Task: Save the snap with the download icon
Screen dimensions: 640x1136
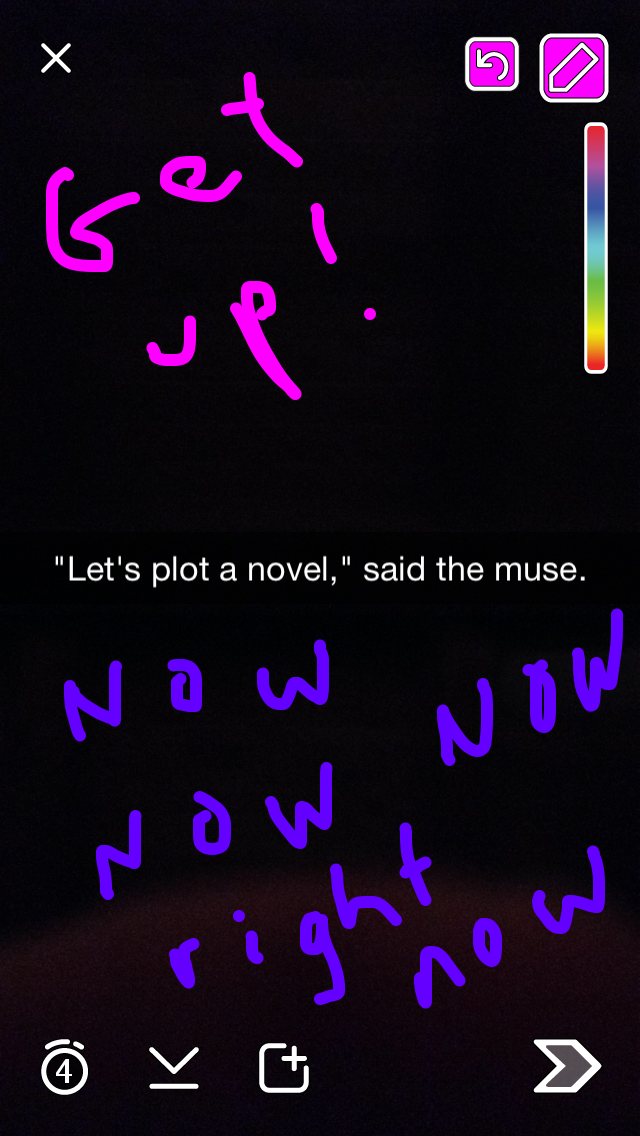Action: [x=173, y=1069]
